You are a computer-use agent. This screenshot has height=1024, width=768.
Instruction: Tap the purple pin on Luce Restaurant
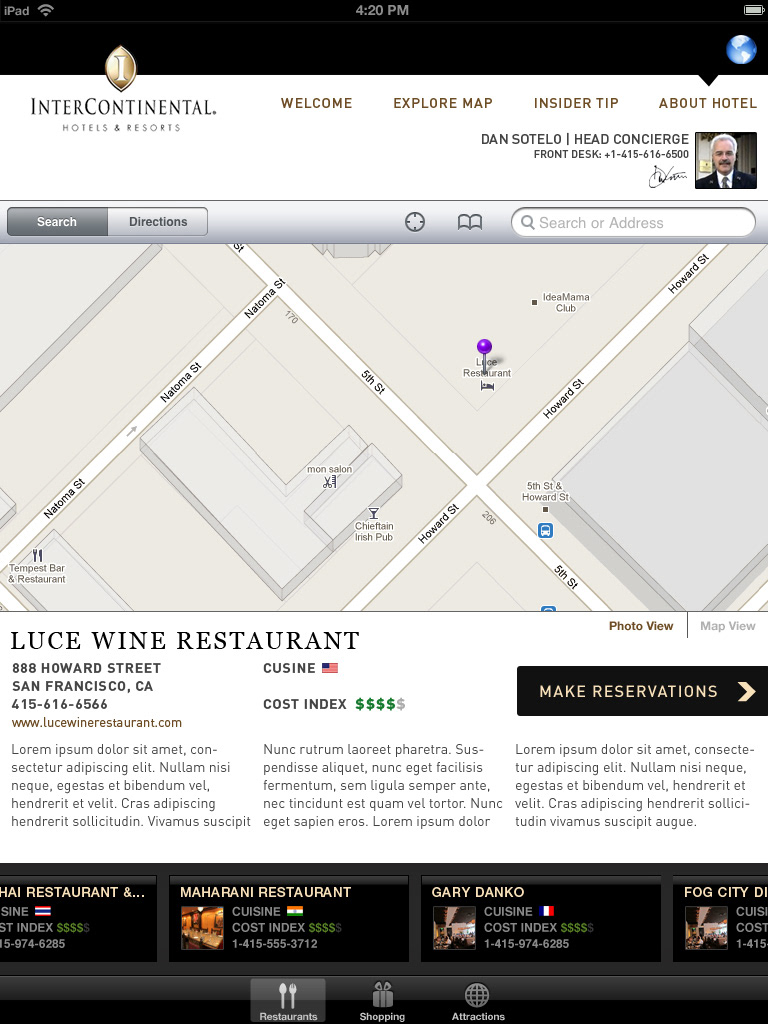484,349
